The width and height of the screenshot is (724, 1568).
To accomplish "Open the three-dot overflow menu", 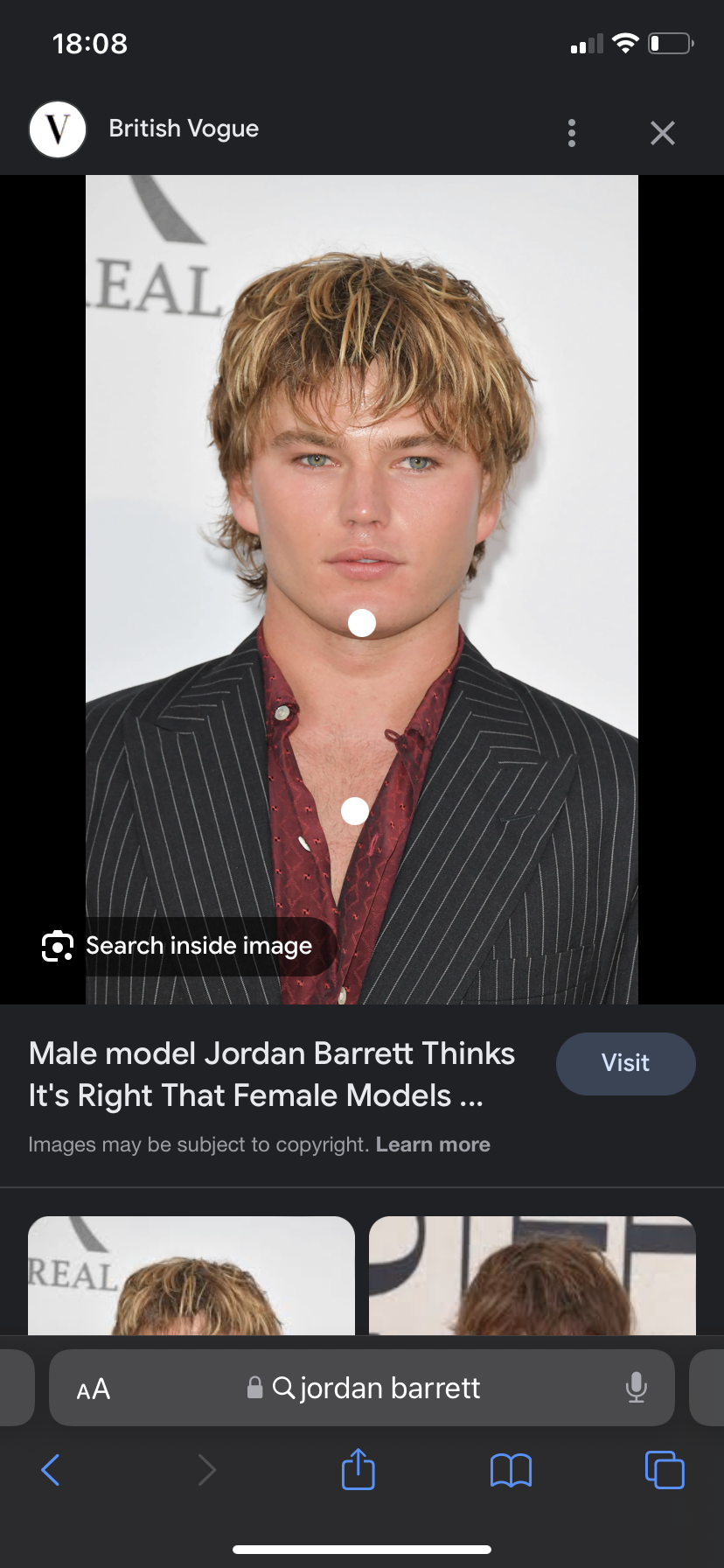I will [x=572, y=133].
